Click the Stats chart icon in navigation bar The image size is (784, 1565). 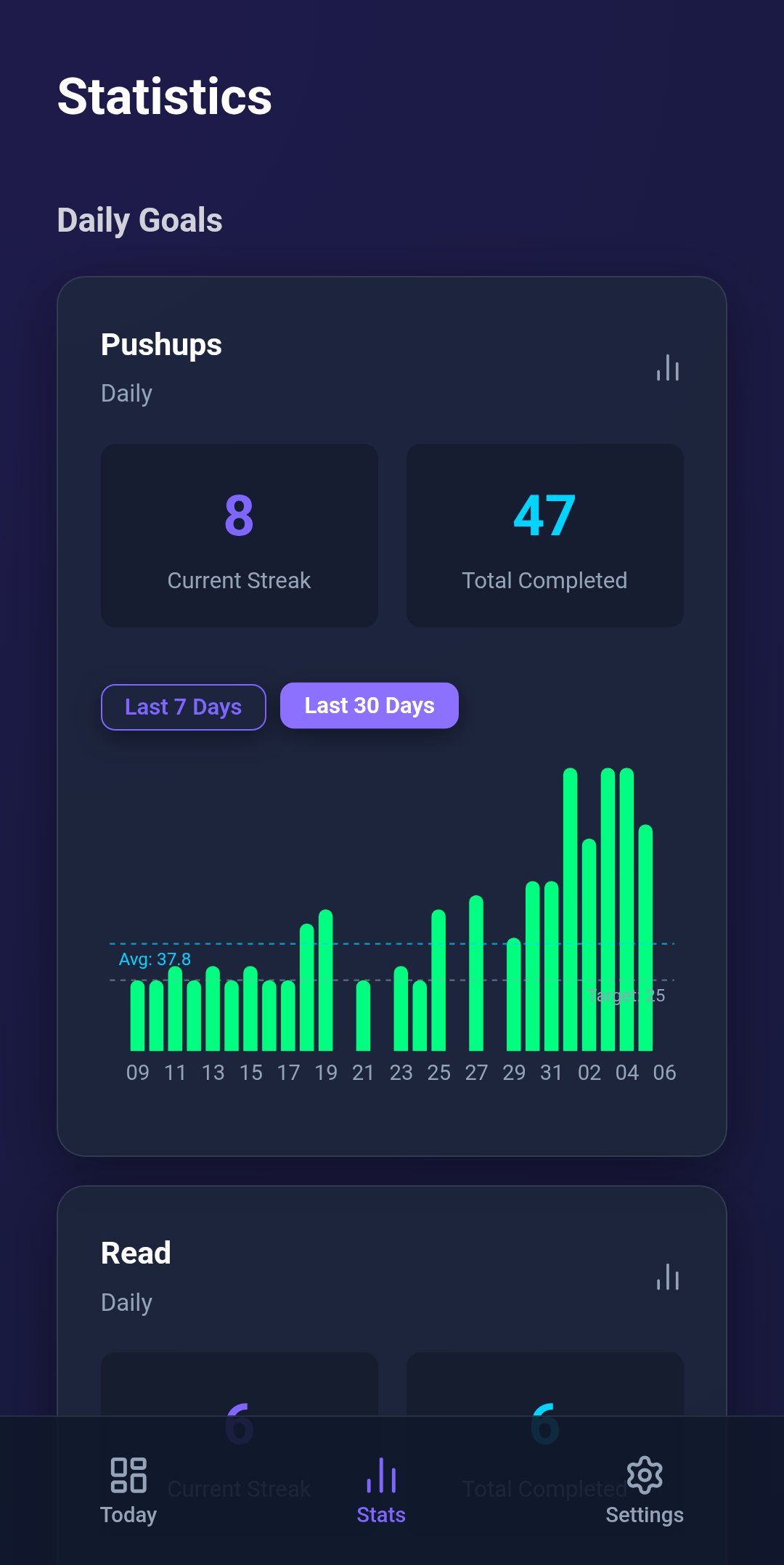pos(381,1476)
